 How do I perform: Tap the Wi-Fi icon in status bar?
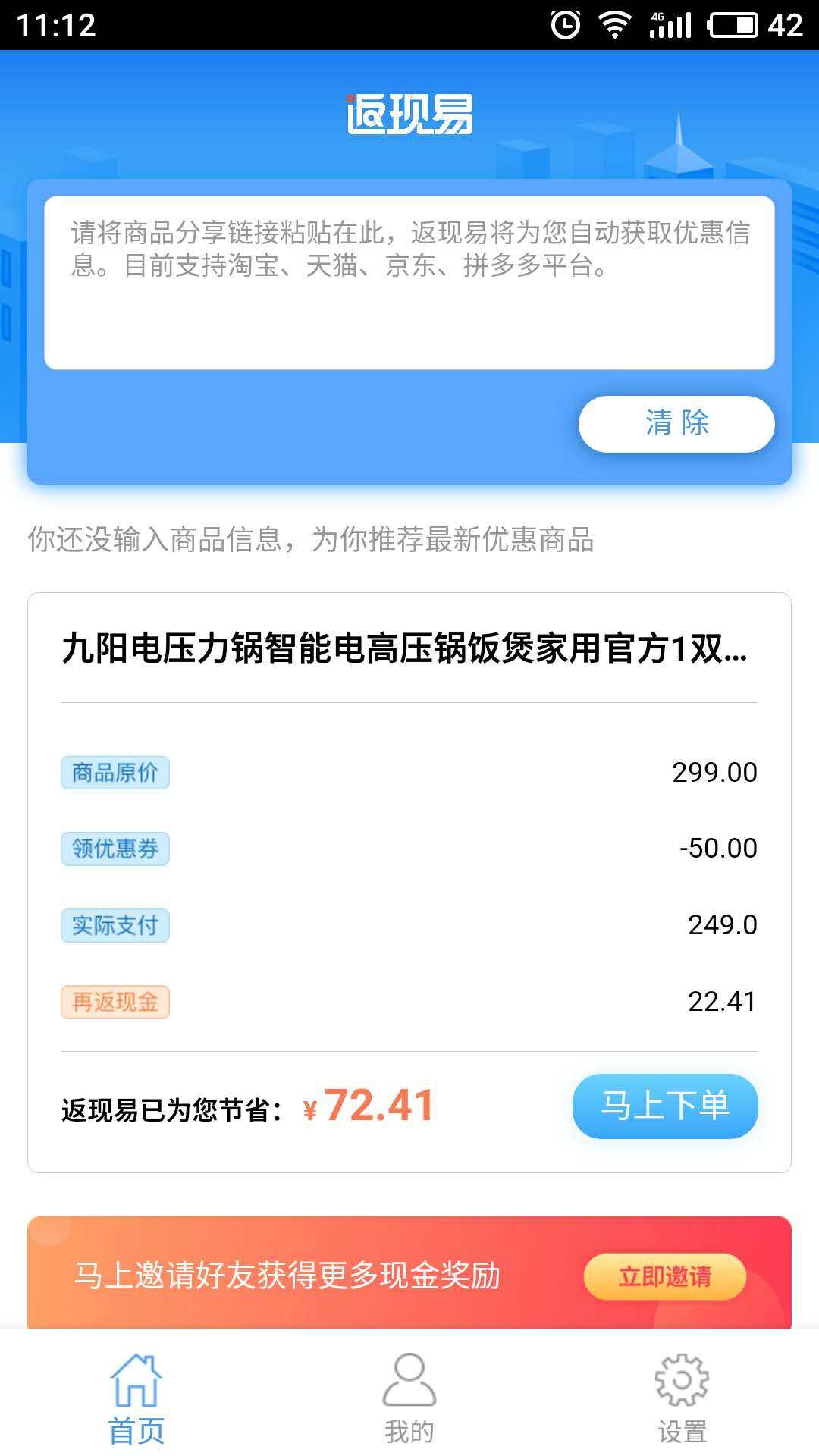point(614,23)
